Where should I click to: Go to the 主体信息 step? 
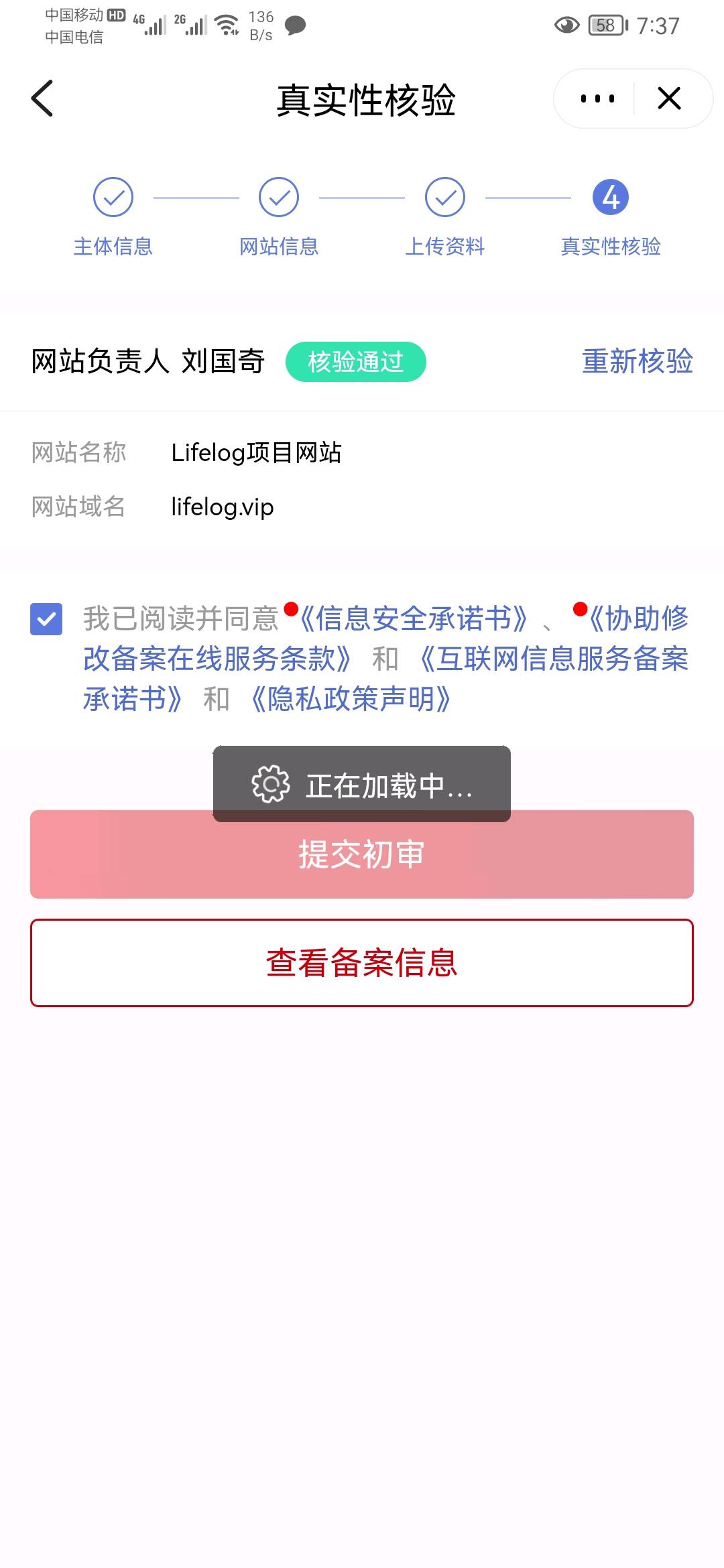113,214
